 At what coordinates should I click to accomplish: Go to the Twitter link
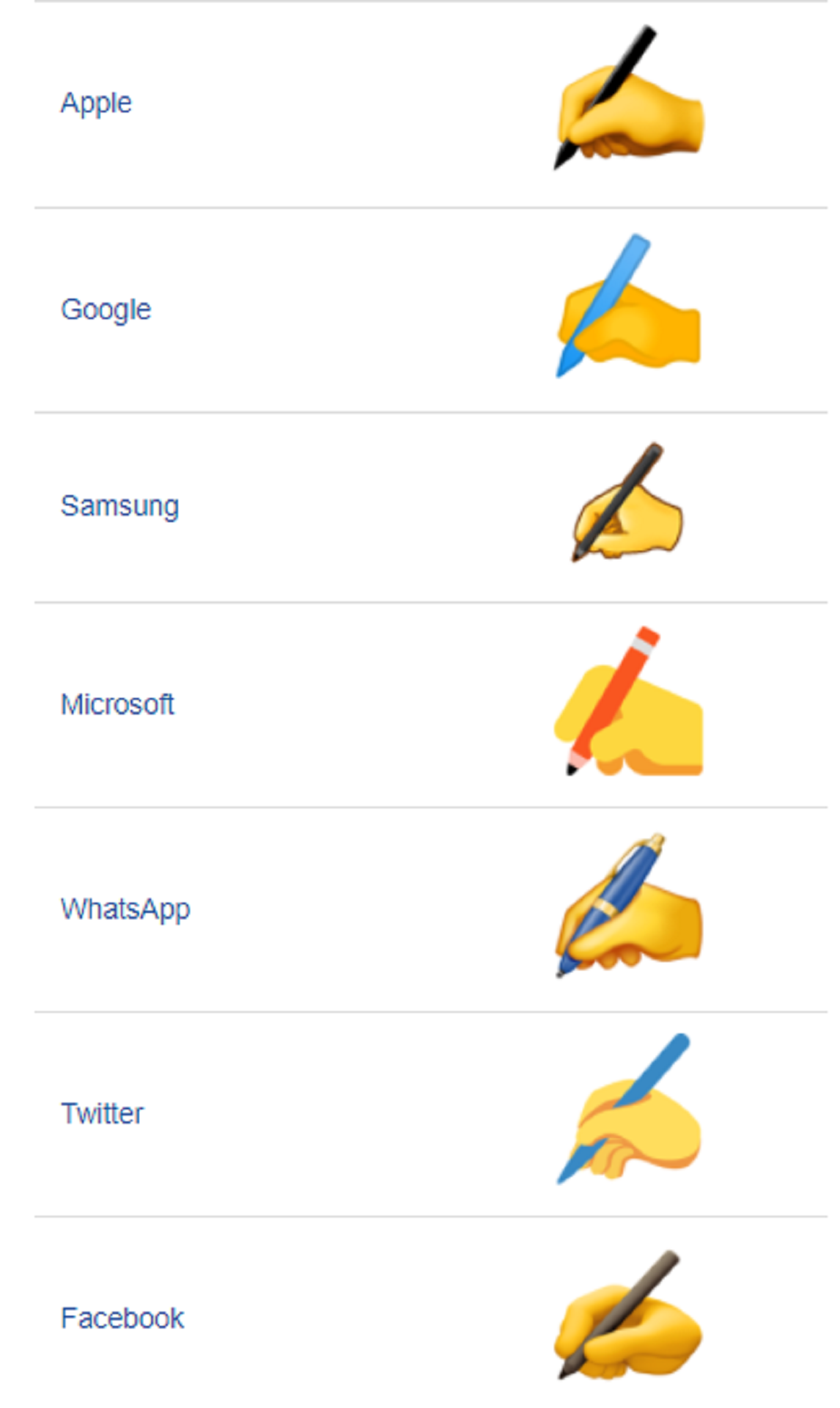pyautogui.click(x=102, y=1113)
